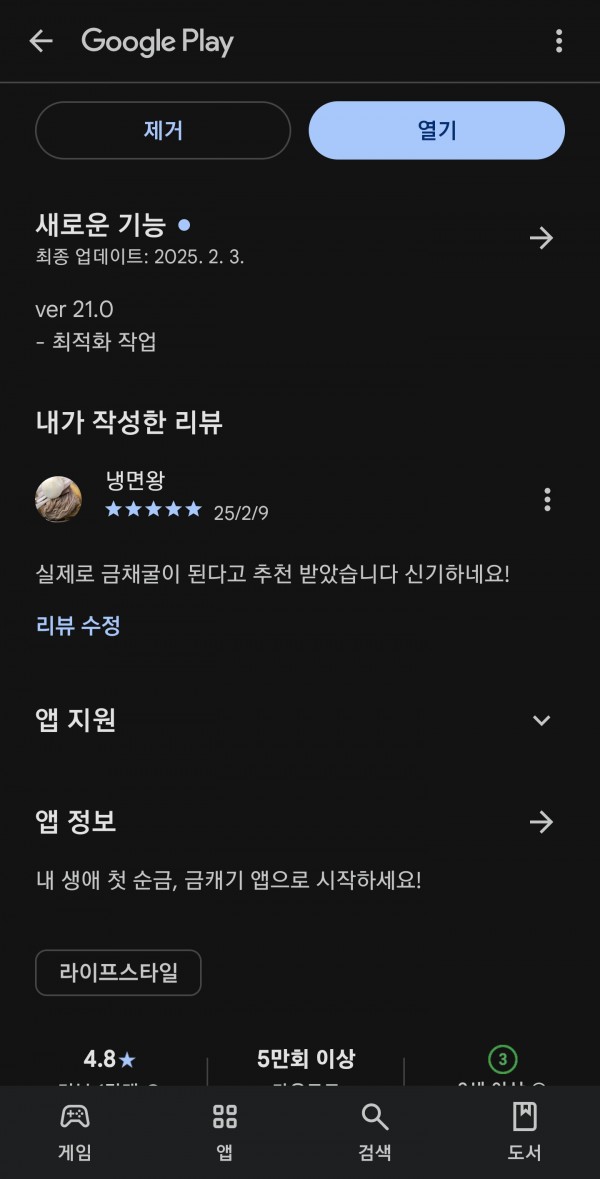Open options menu for 냉면왕's review
Image resolution: width=600 pixels, height=1179 pixels.
547,499
